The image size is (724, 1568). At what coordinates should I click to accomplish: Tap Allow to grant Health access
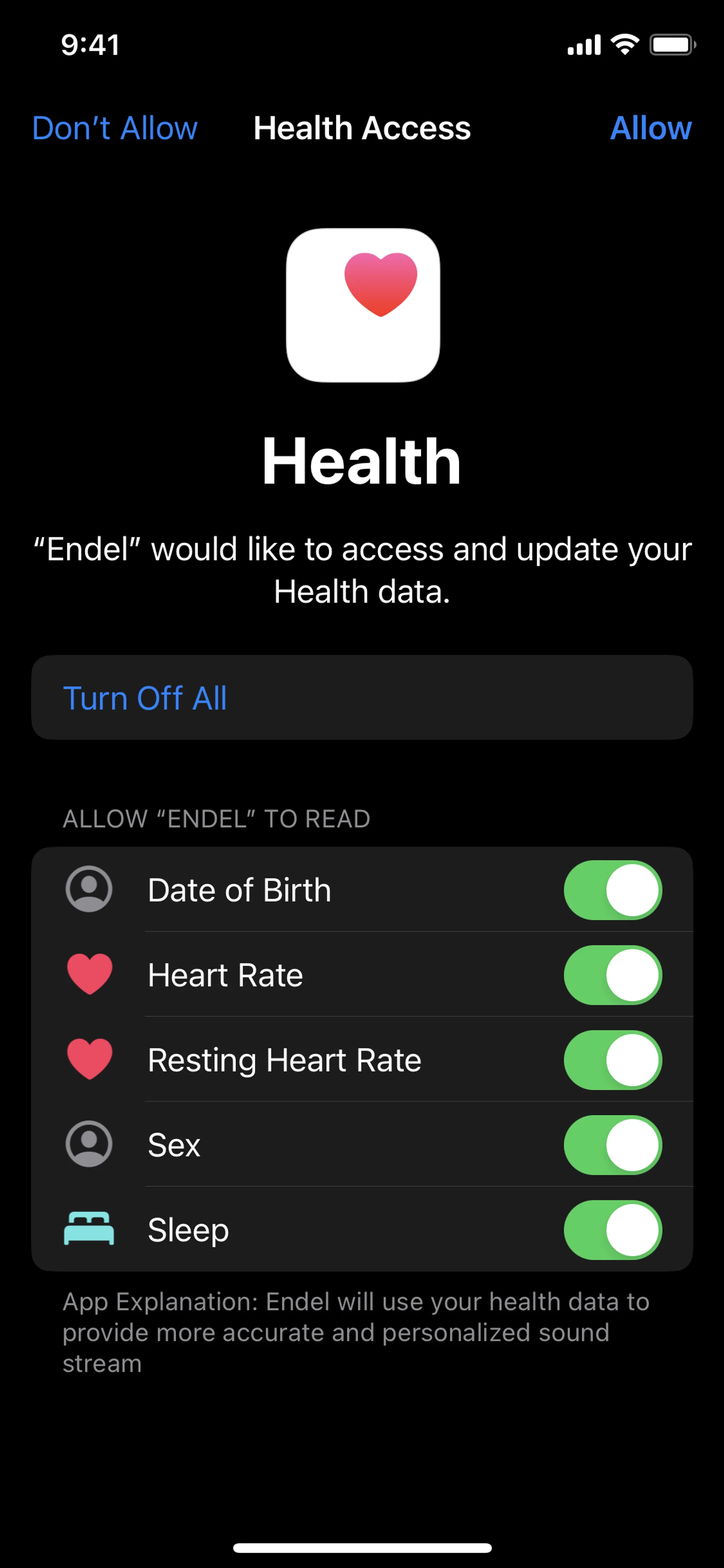click(x=650, y=128)
